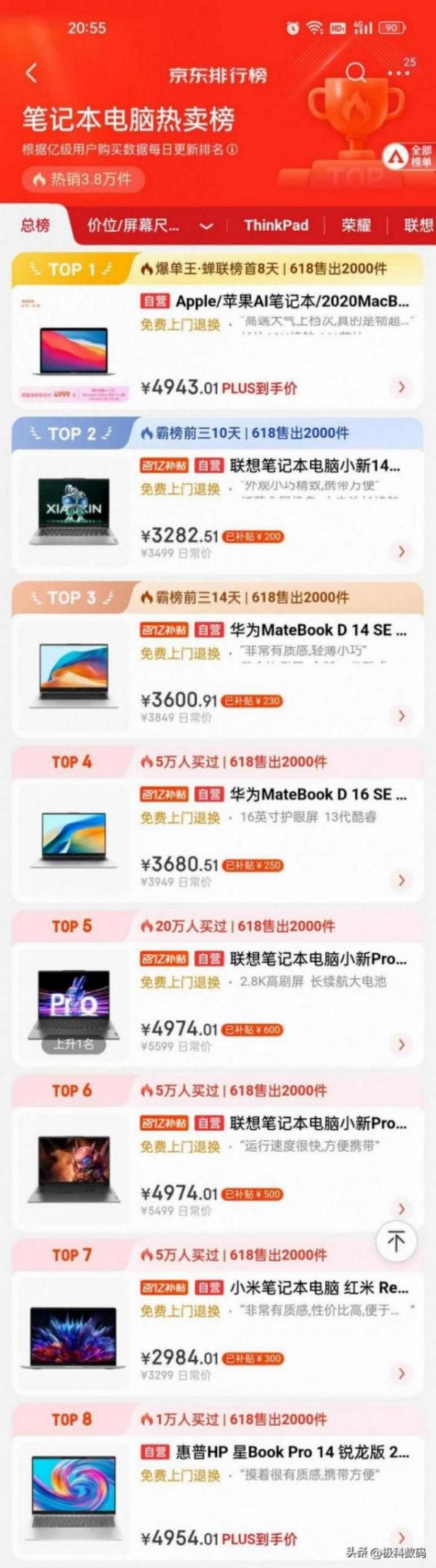Switch to the ThinkPad tab
The image size is (436, 1568).
[276, 225]
